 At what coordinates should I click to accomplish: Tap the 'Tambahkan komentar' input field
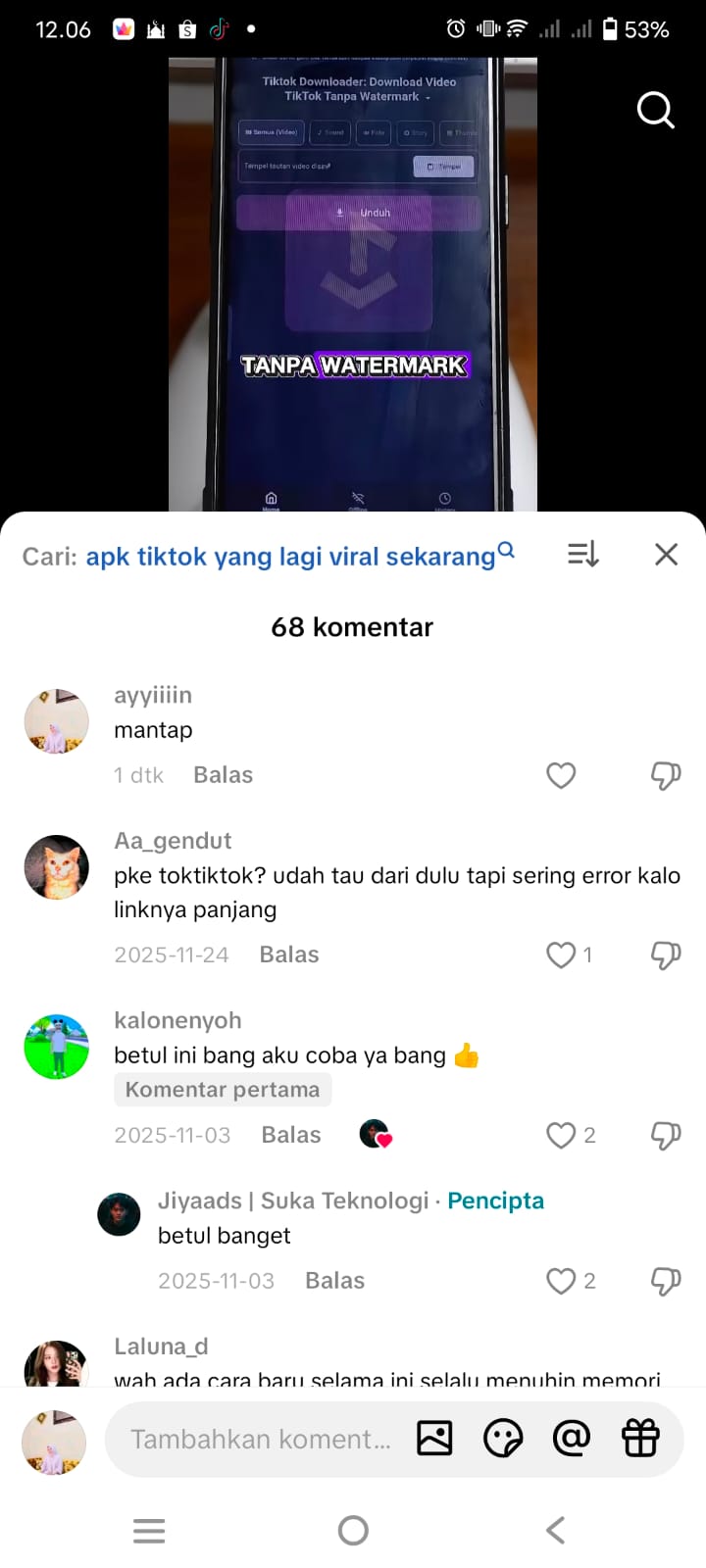pyautogui.click(x=260, y=1439)
